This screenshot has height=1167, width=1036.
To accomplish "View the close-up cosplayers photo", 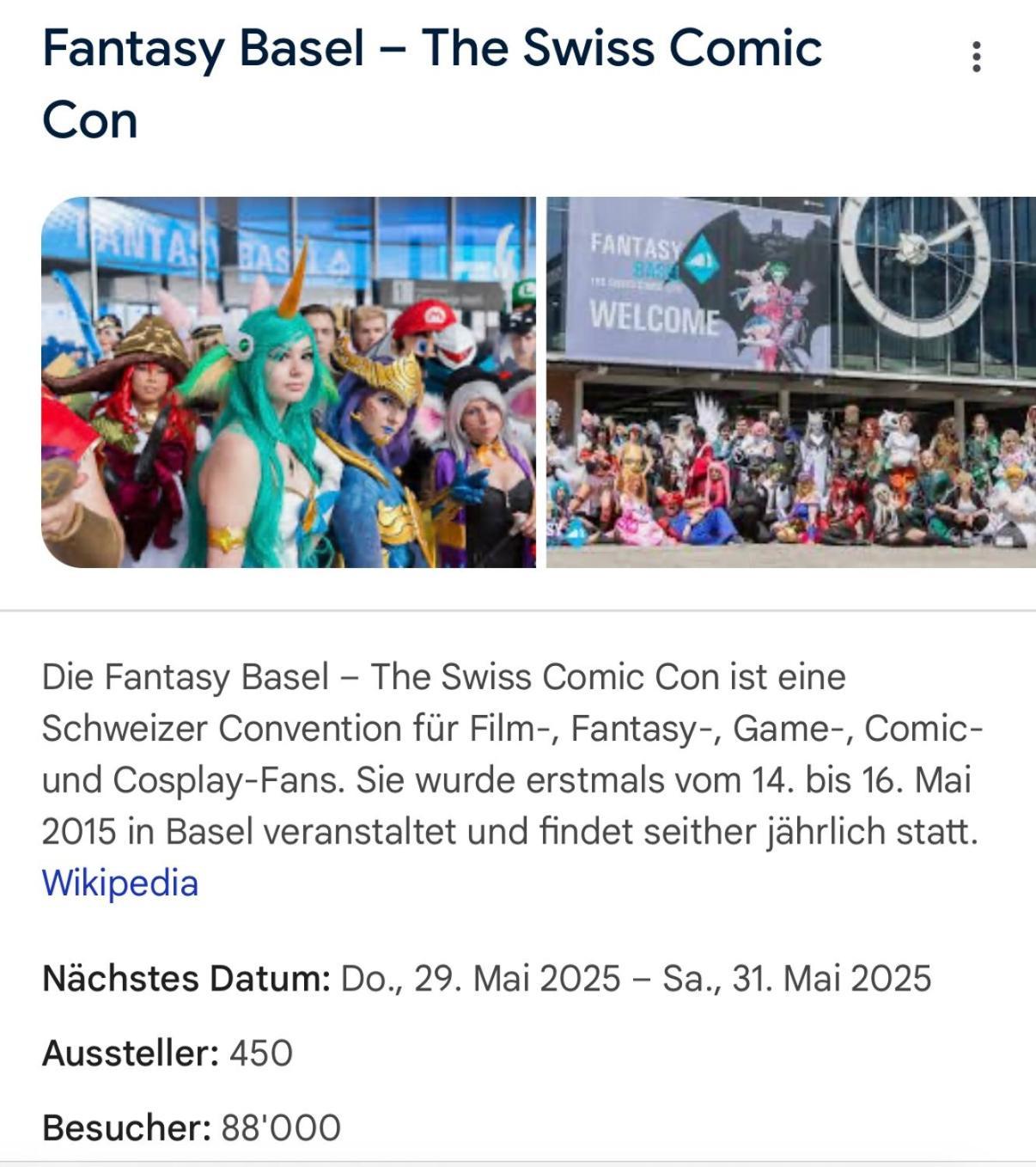I will tap(289, 382).
